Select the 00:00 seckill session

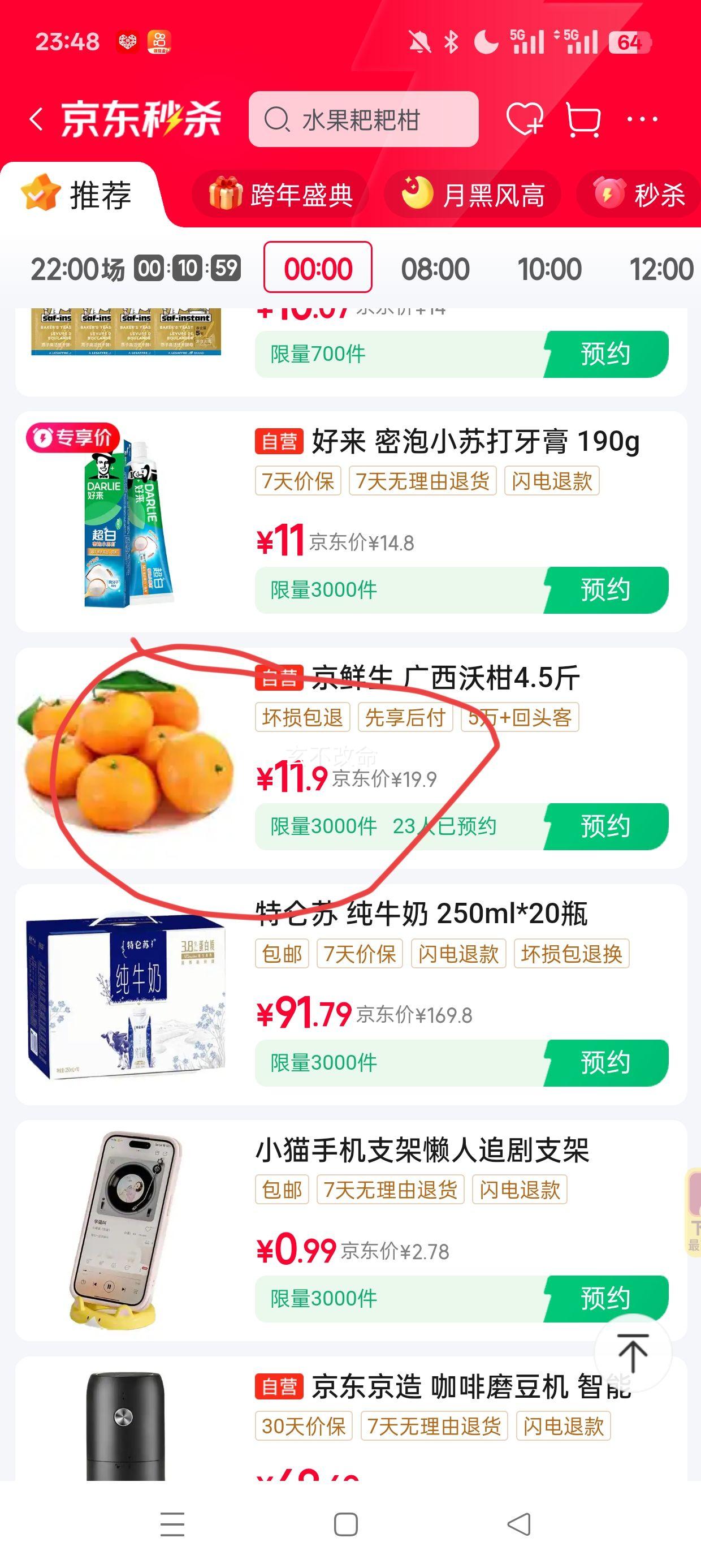[317, 268]
